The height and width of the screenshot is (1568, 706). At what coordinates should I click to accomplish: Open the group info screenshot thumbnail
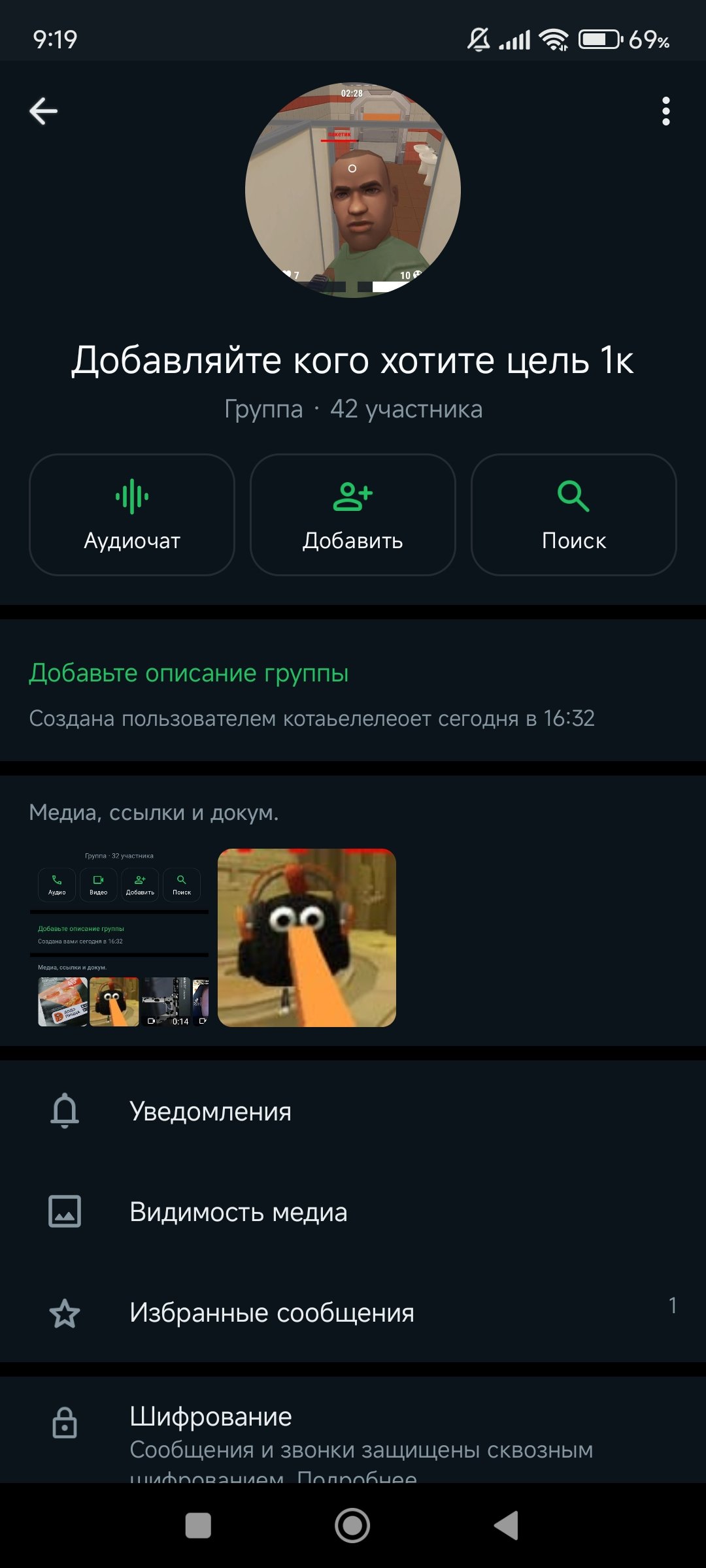coord(119,938)
